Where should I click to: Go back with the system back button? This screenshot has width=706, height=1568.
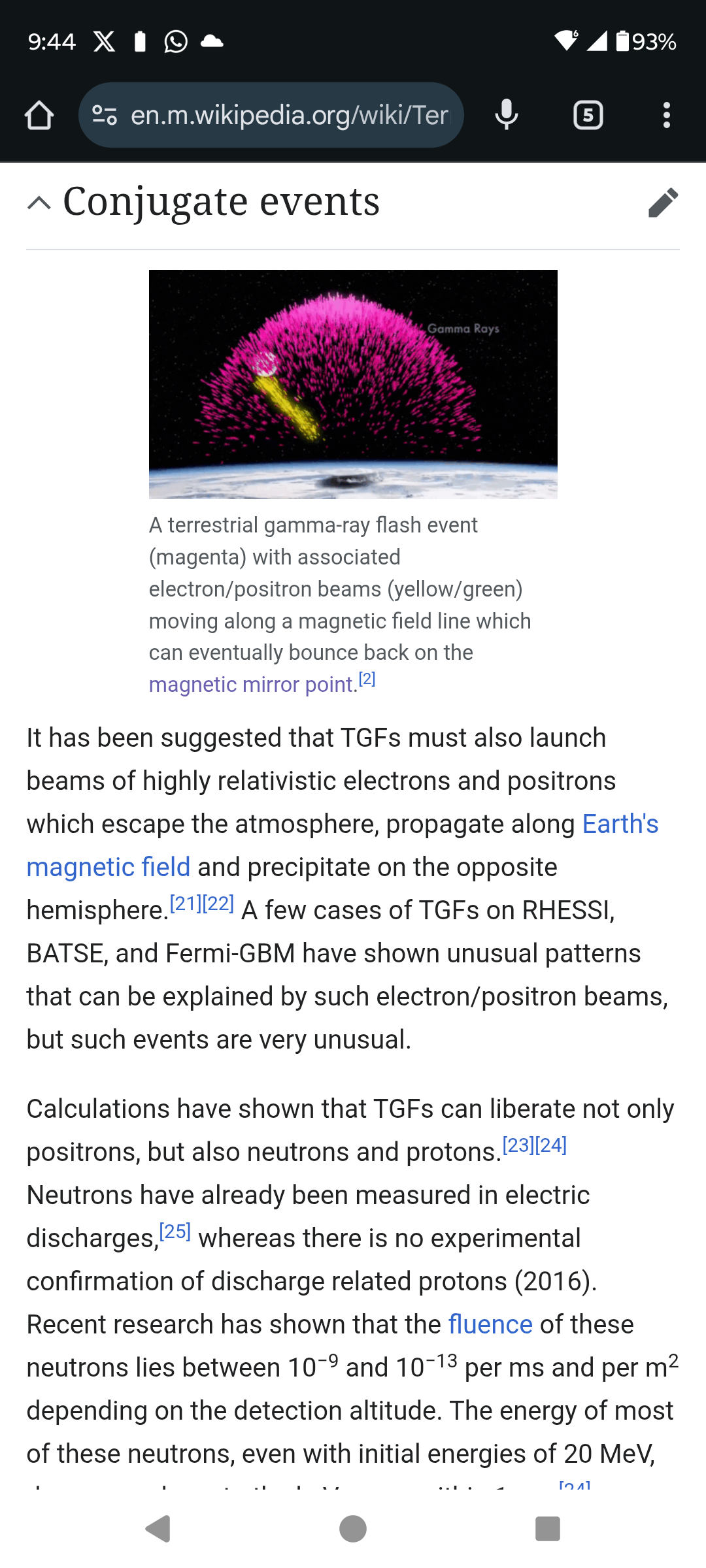pyautogui.click(x=158, y=1528)
